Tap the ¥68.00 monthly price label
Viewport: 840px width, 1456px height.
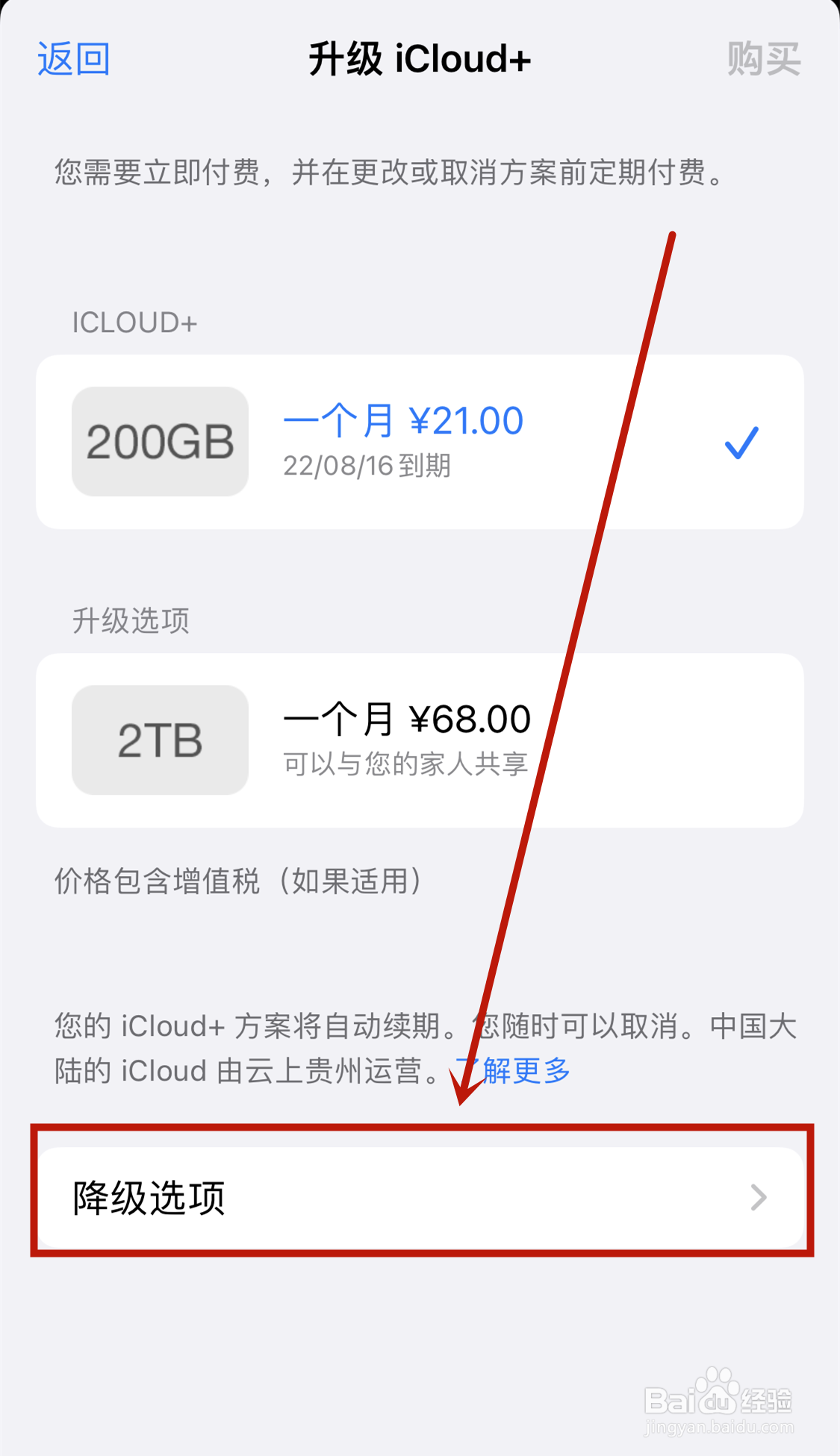coord(407,717)
